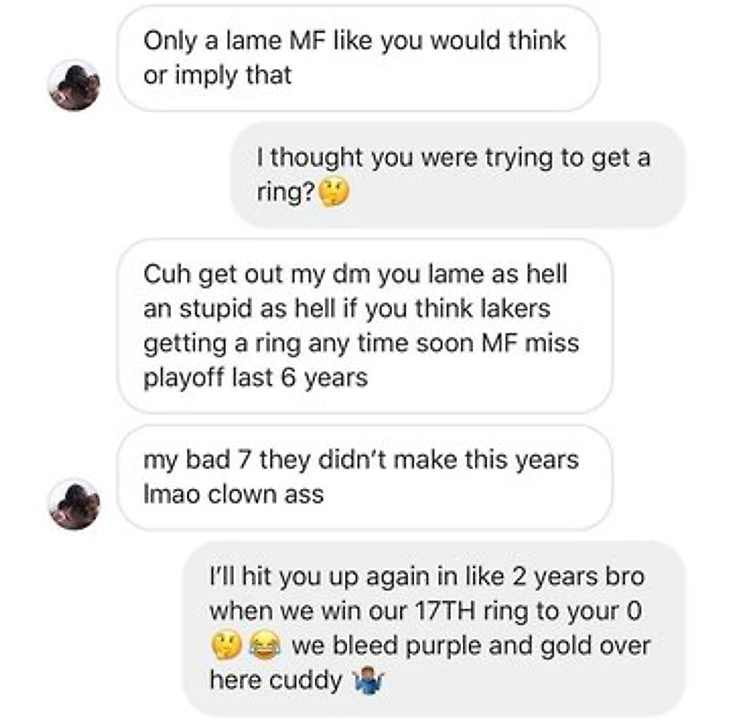Open sender's avatar beside 'my bad 7' message
730x726 pixels.
pyautogui.click(x=75, y=504)
